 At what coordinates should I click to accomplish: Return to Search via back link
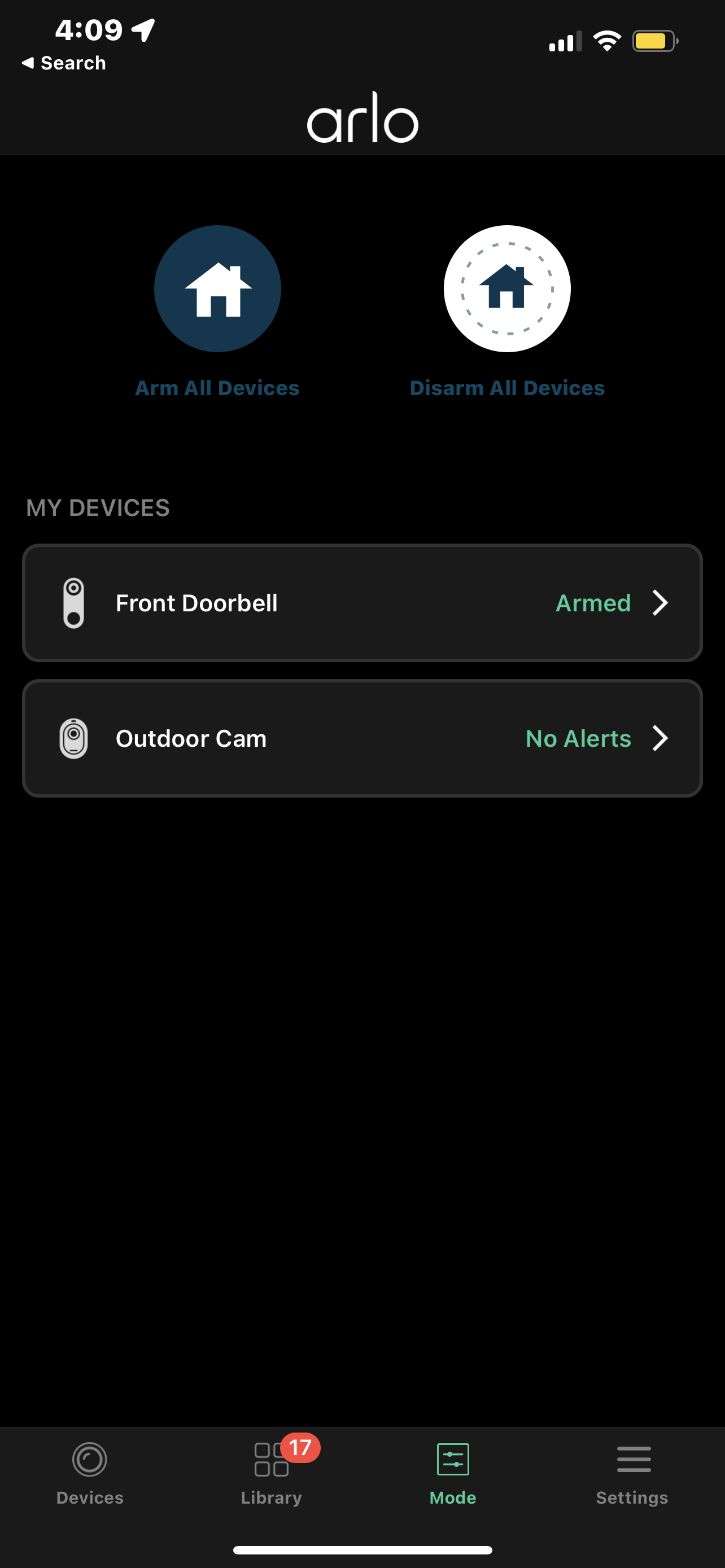(x=64, y=63)
